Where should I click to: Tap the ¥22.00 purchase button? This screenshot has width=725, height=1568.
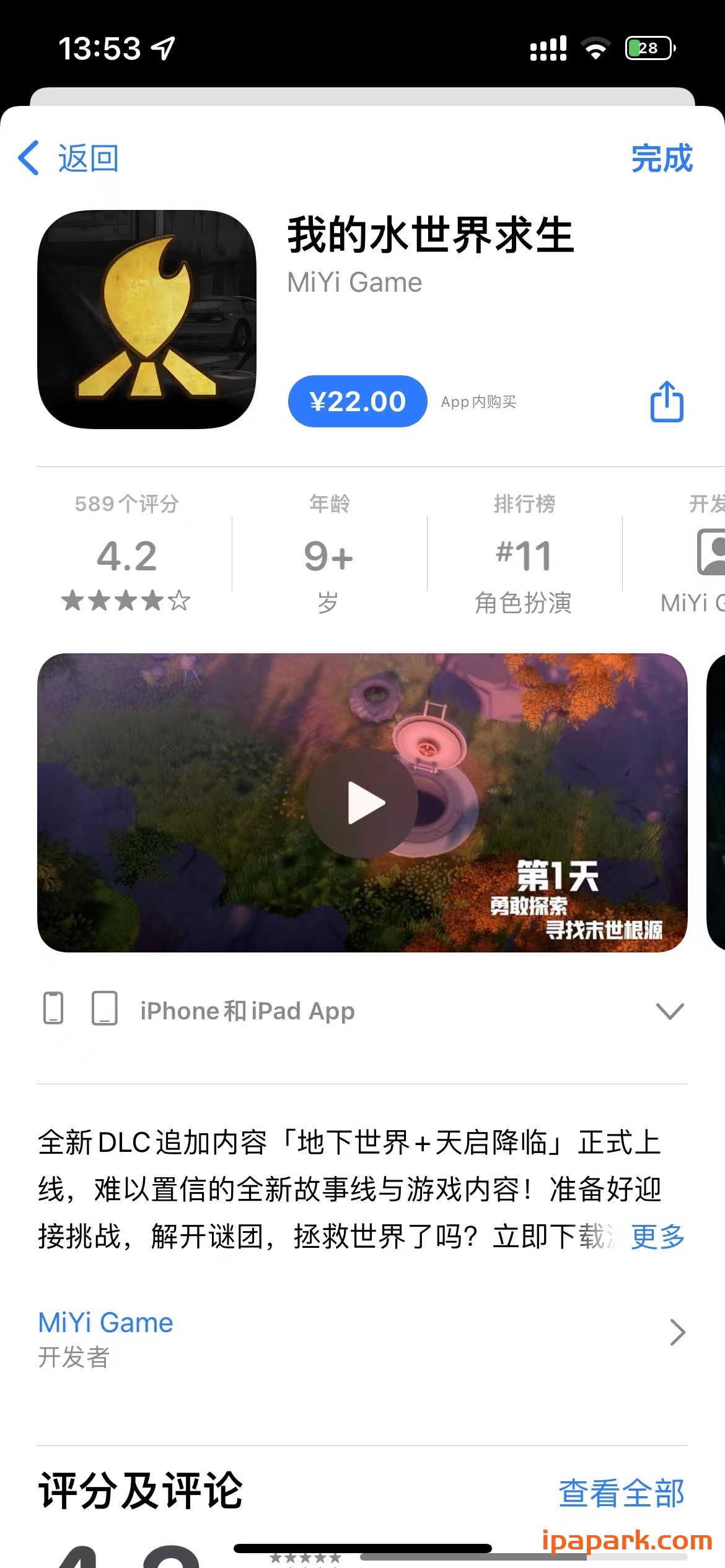(357, 401)
